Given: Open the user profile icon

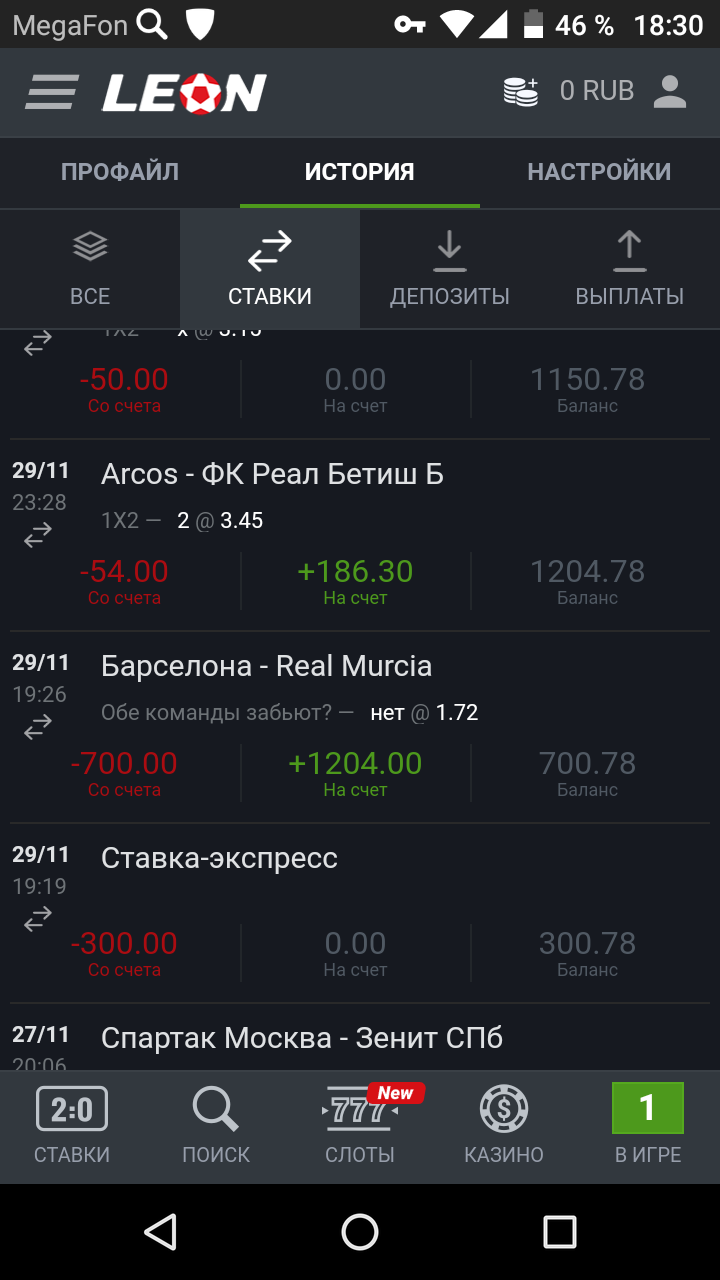Looking at the screenshot, I should tap(672, 91).
